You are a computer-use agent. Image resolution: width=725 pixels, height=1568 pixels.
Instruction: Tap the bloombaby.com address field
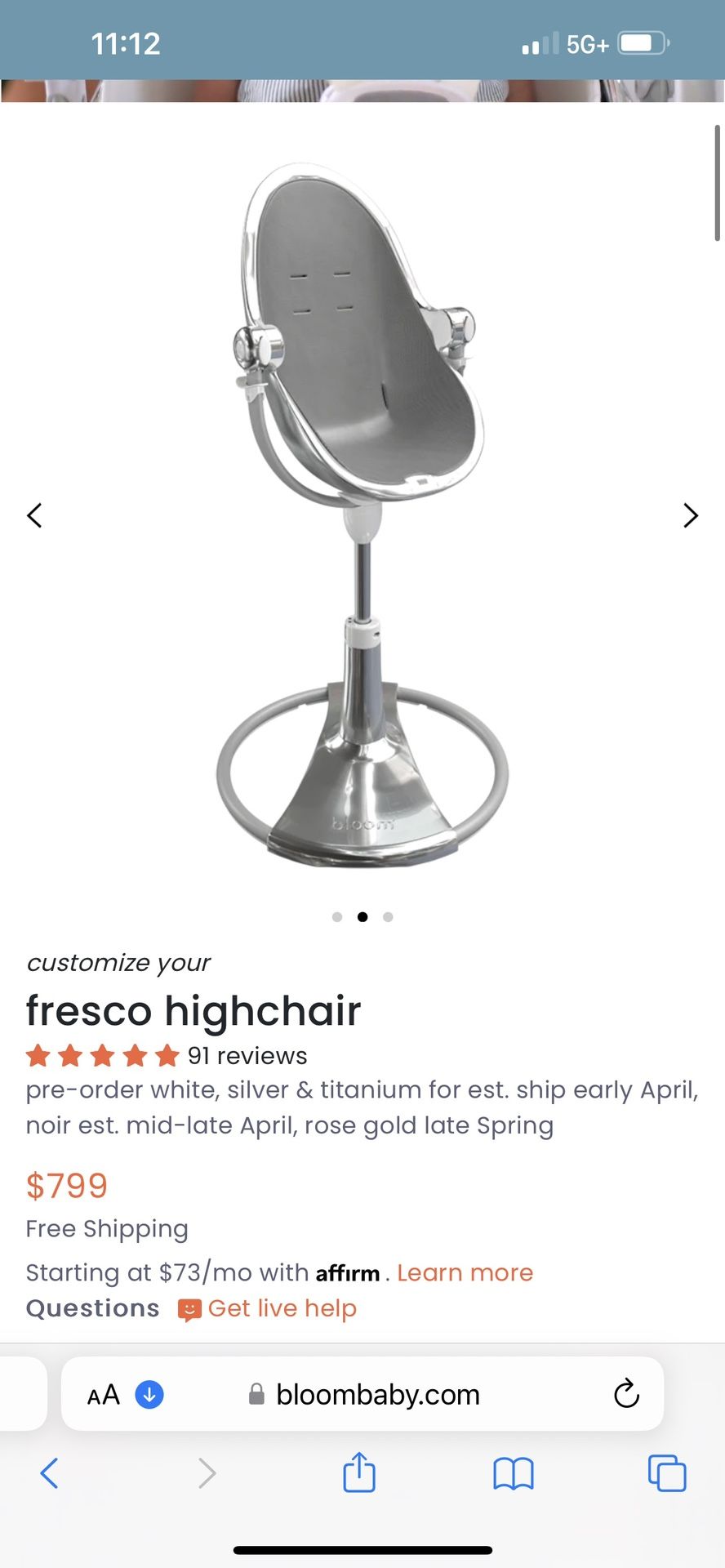pyautogui.click(x=378, y=1394)
